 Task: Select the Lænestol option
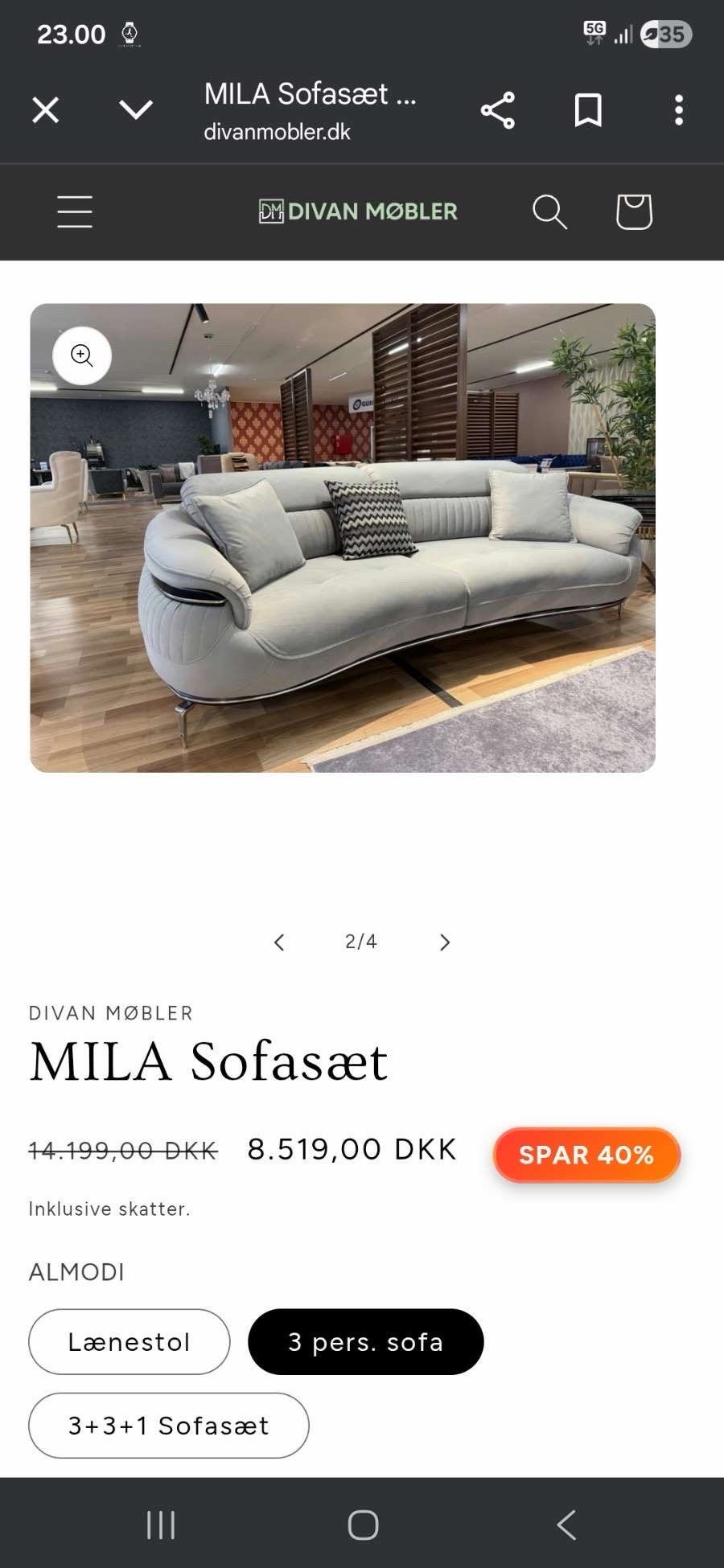[129, 1341]
